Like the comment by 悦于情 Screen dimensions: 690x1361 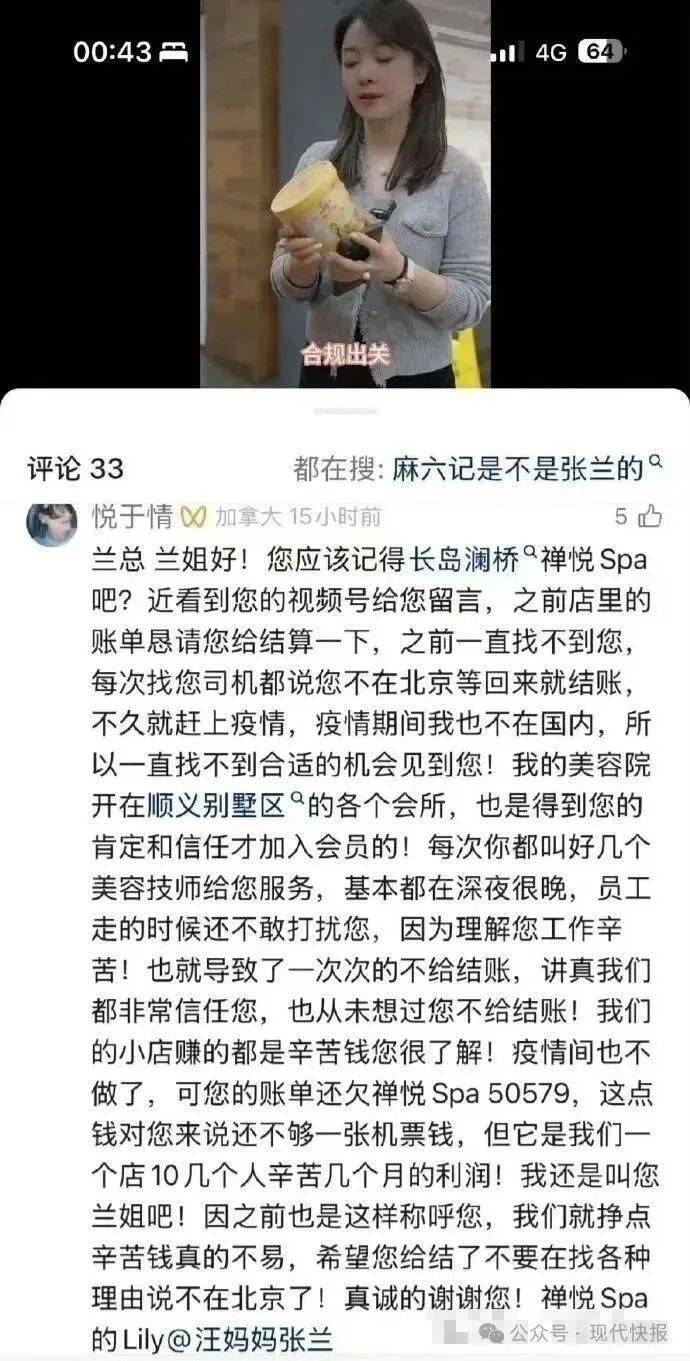(x=650, y=516)
